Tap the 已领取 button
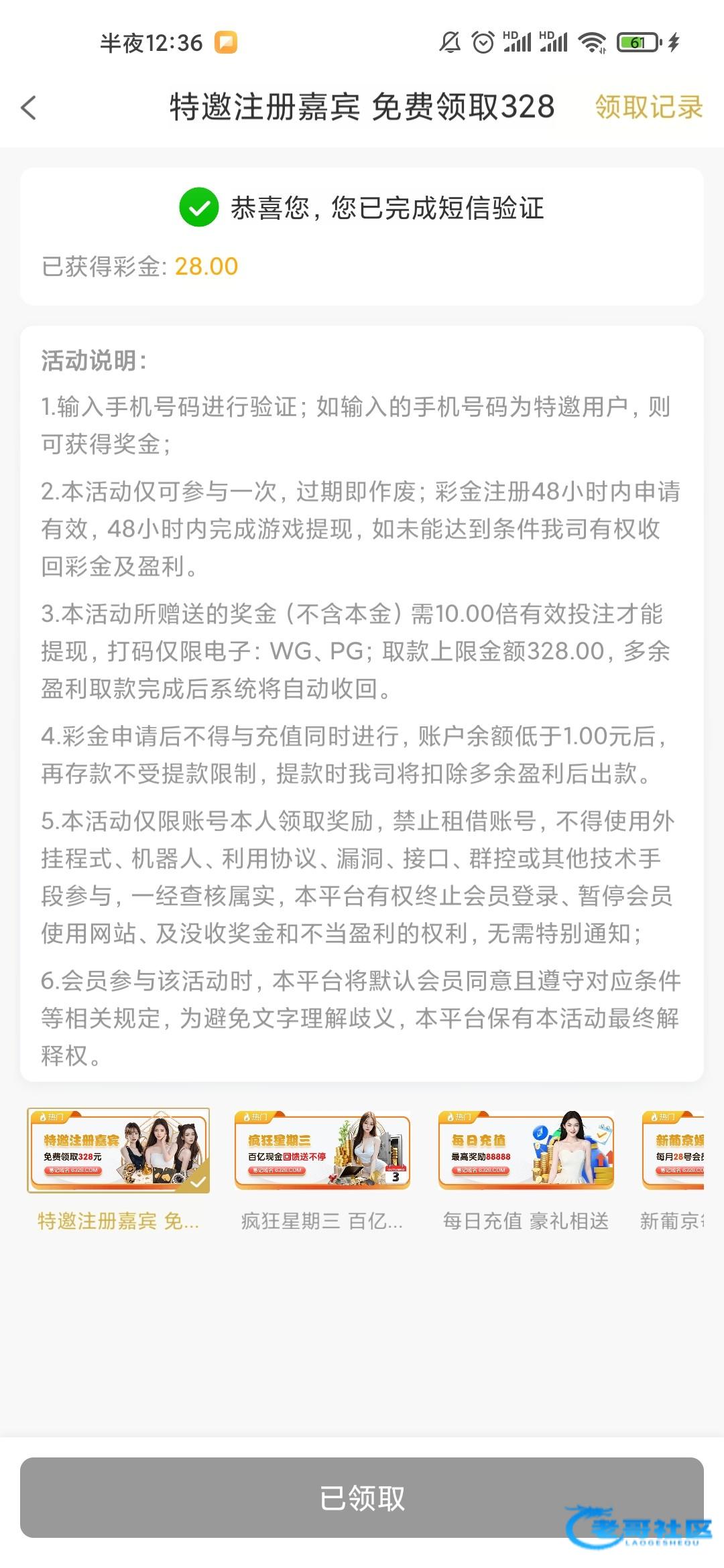 coord(362,1498)
